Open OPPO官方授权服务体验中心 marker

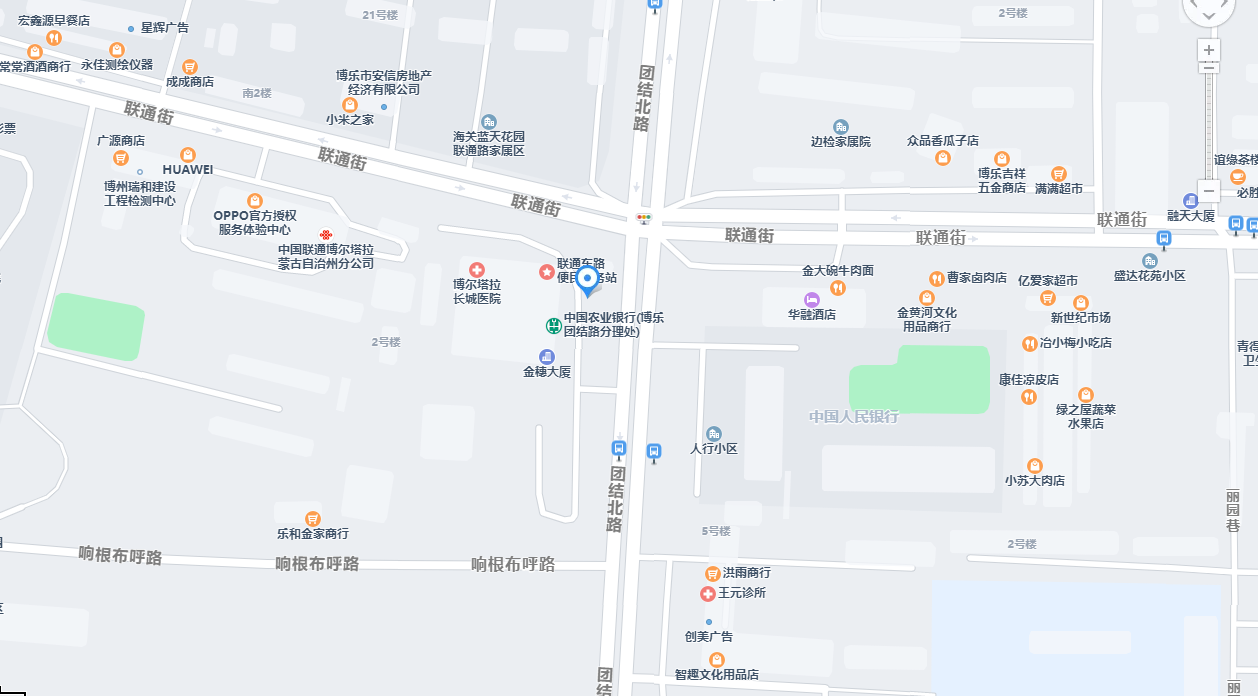[x=255, y=201]
